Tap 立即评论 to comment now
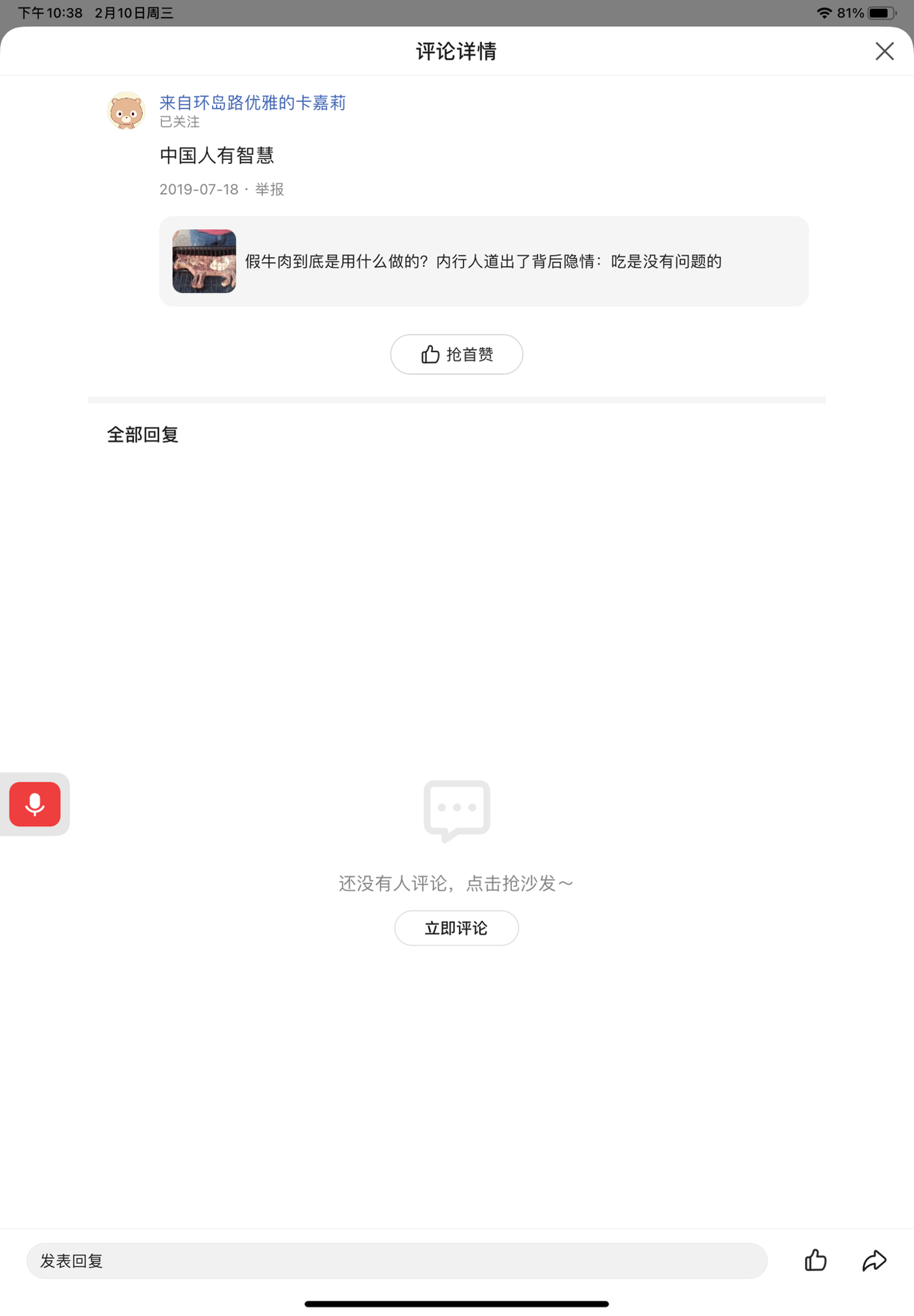 (x=456, y=928)
